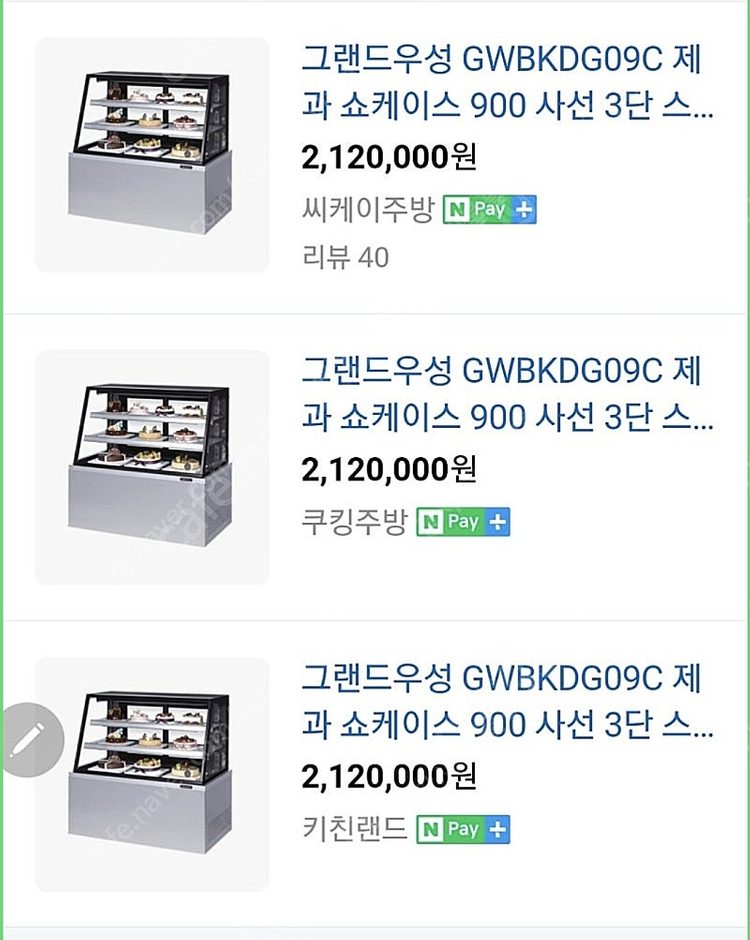Screen dimensions: 750x940
Task: Open the 쿠킹주방 showcase product listing title
Action: pyautogui.click(x=508, y=395)
